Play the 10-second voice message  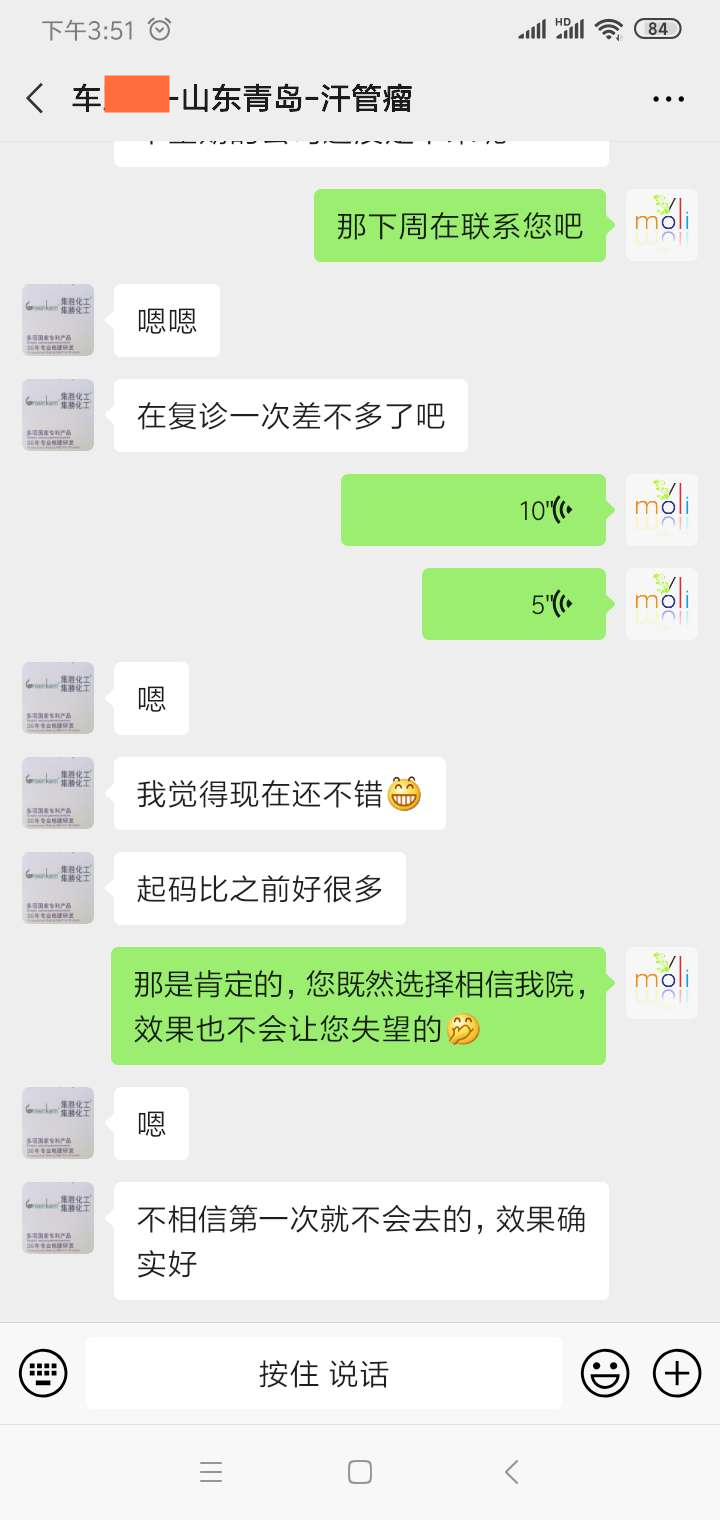point(473,510)
